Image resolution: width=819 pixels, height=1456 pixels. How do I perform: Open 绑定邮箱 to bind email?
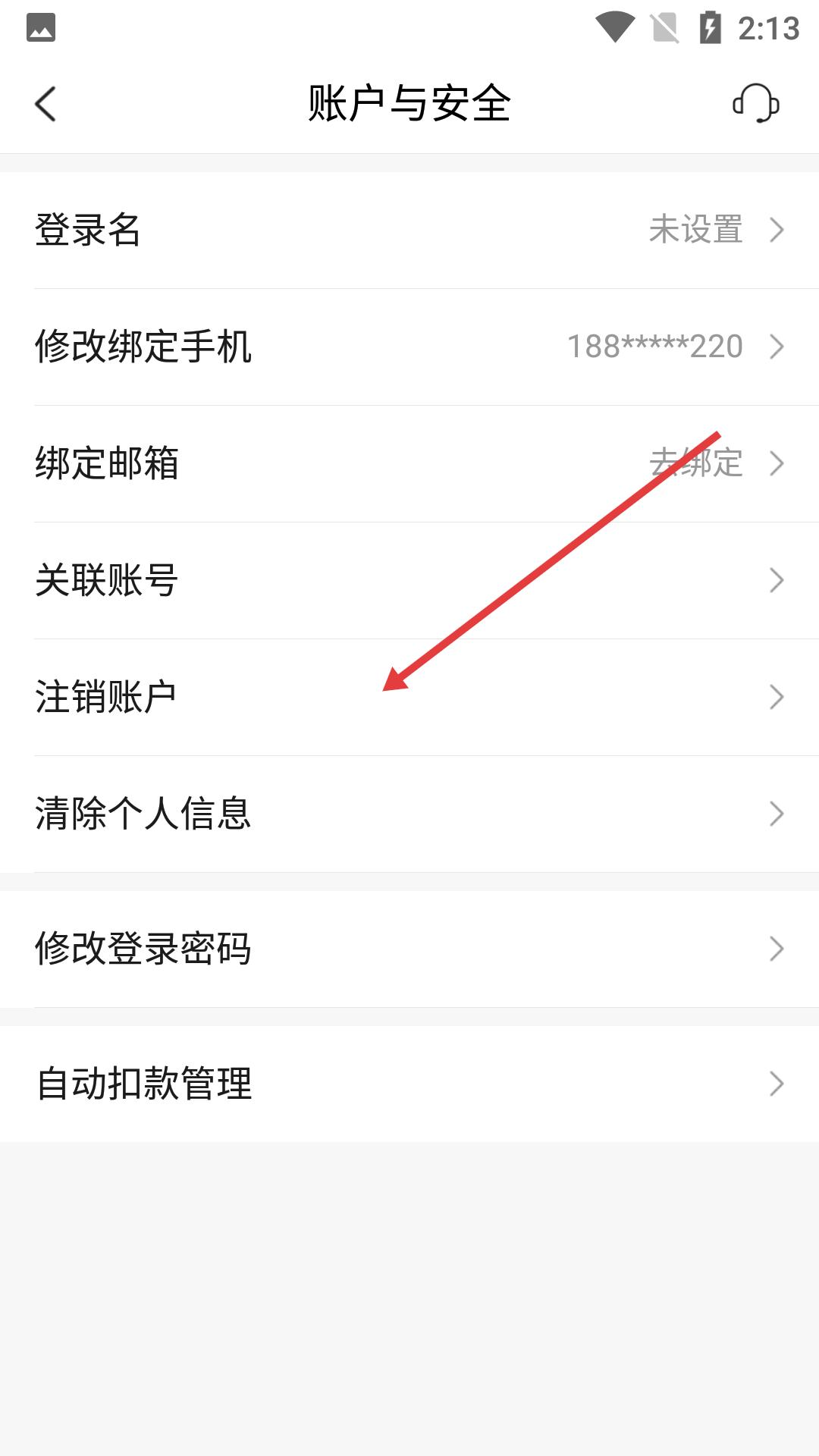[409, 463]
